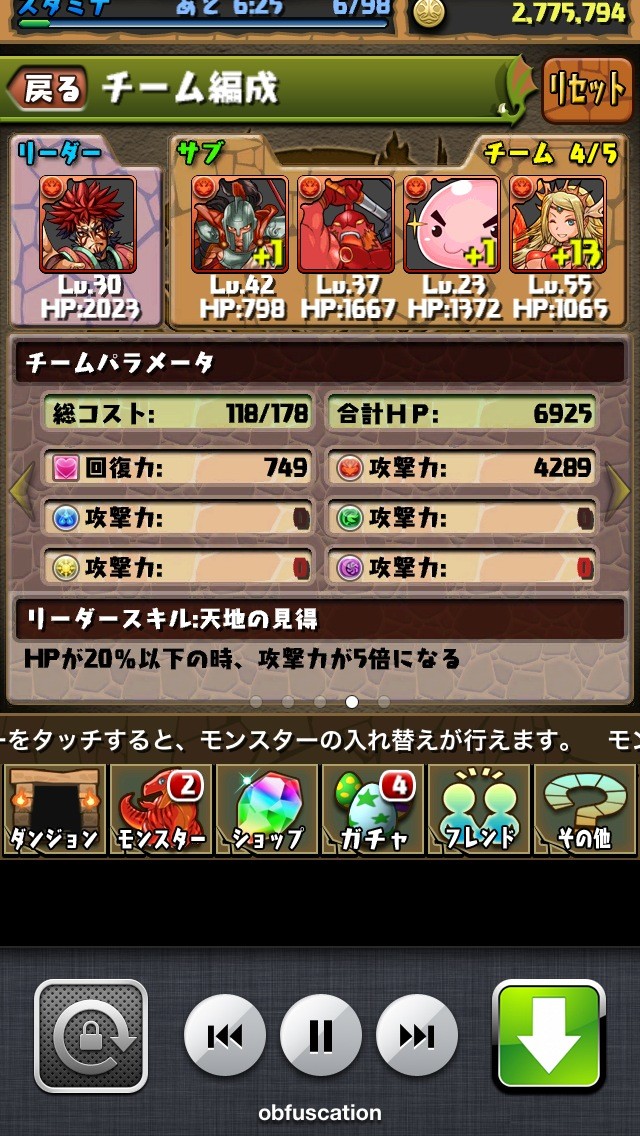Open the フレンド tab
Image resolution: width=640 pixels, height=1136 pixels.
pos(479,809)
